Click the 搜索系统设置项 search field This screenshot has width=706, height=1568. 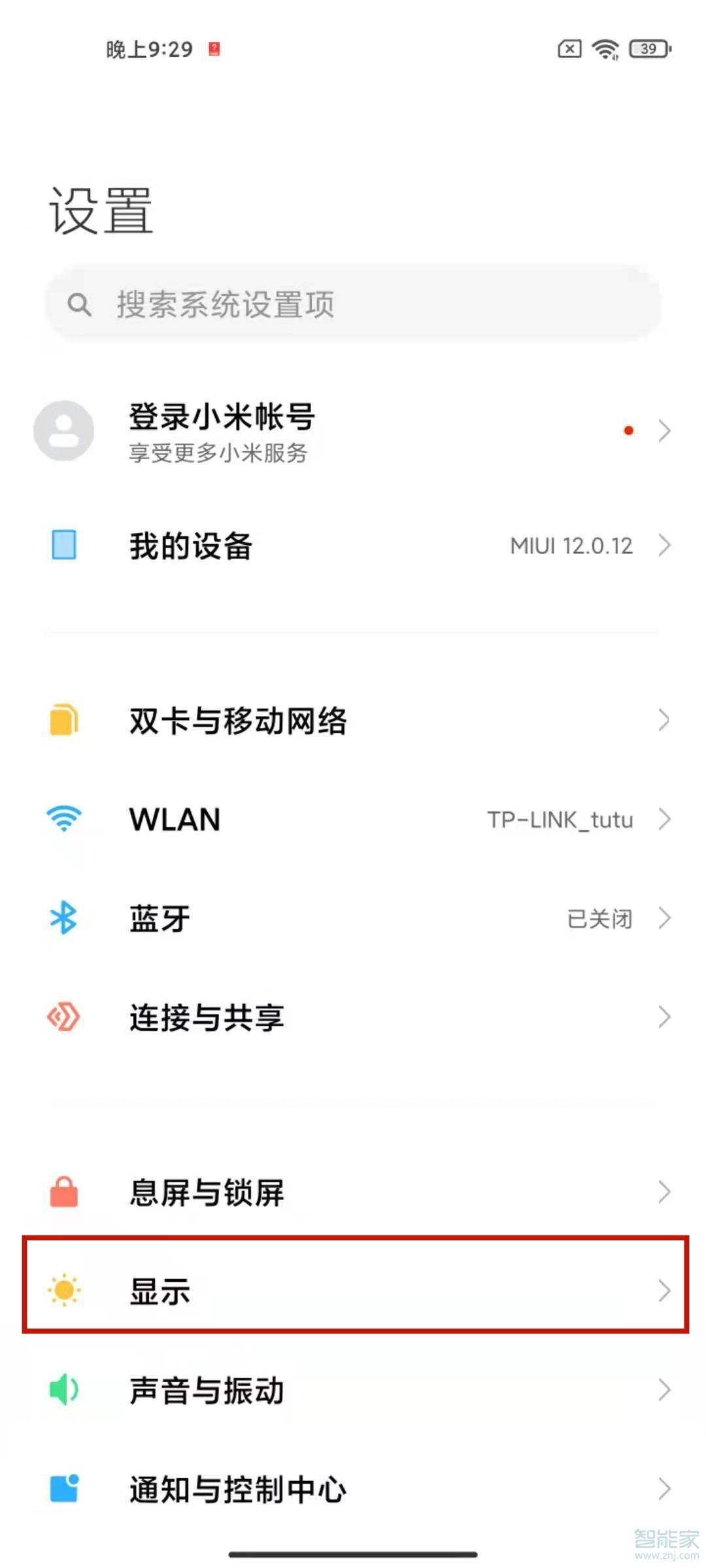(353, 302)
